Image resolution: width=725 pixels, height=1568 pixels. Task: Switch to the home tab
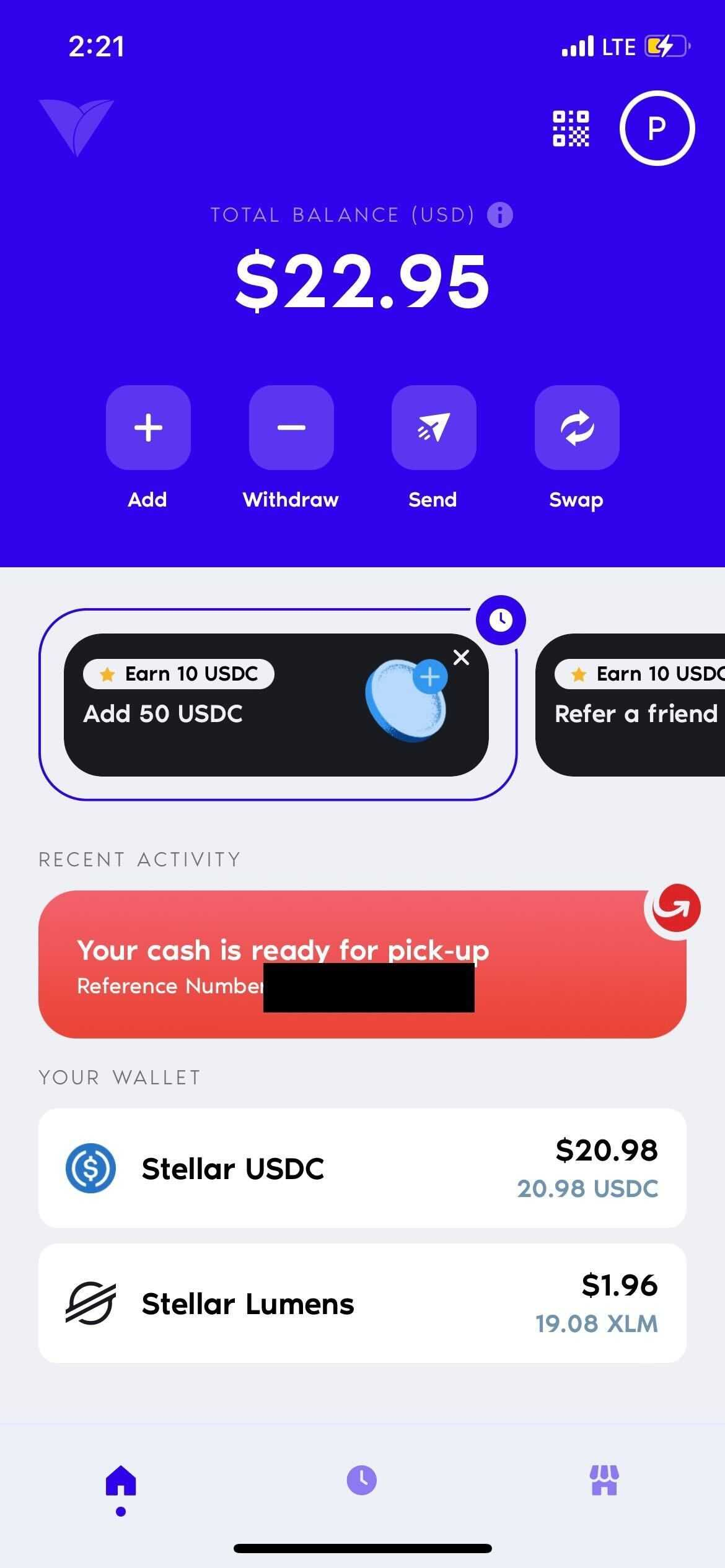click(x=121, y=1481)
